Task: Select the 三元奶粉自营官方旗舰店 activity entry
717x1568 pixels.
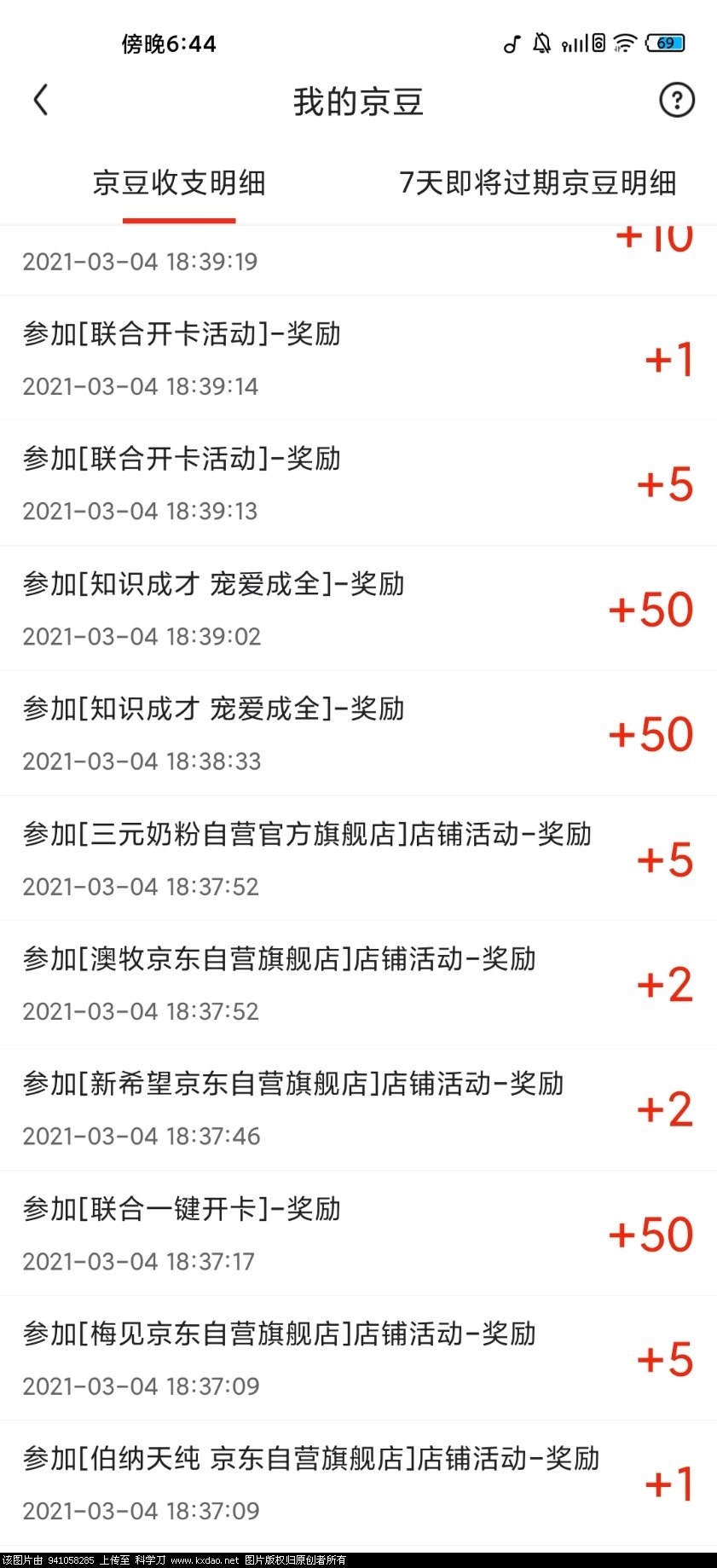Action: [x=358, y=858]
